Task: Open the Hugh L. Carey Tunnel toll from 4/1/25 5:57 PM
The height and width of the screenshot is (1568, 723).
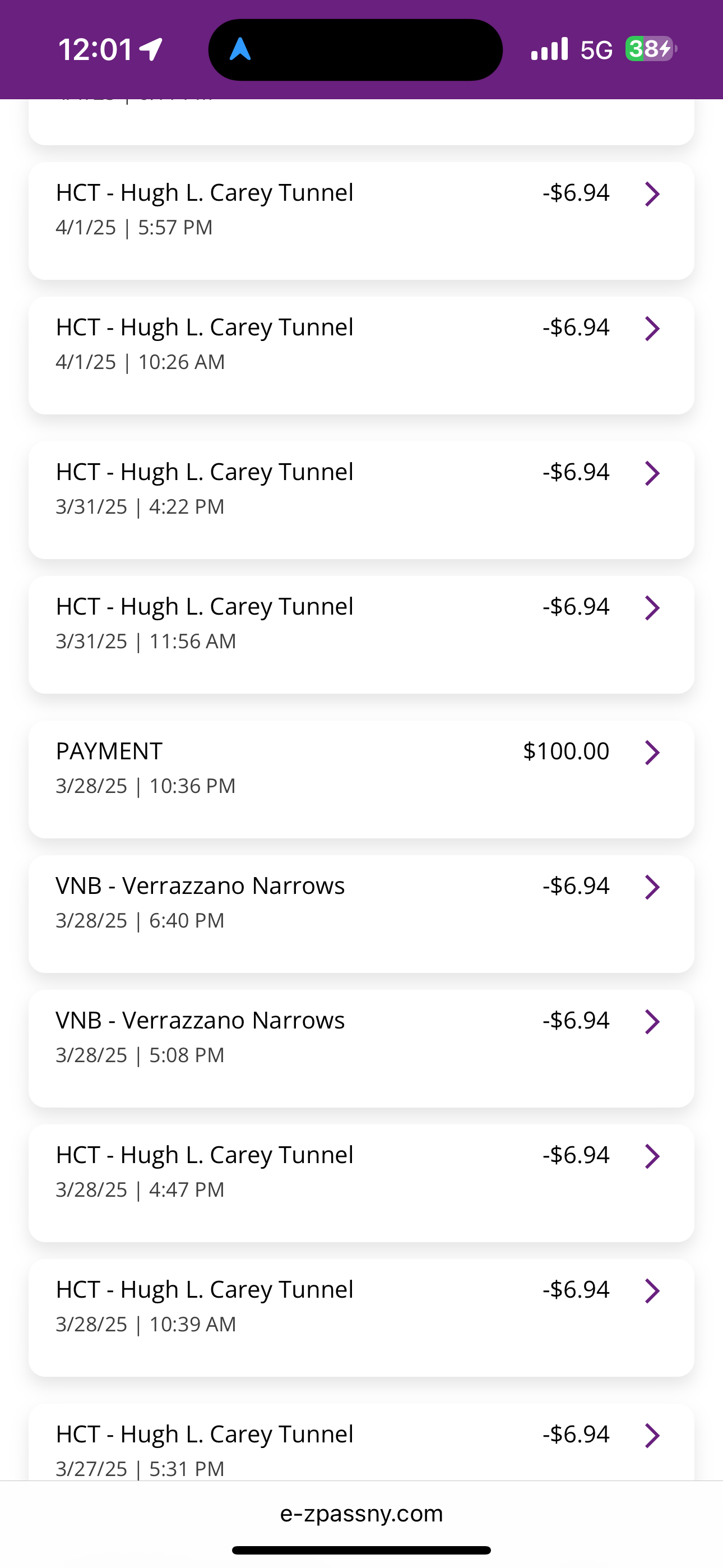Action: point(361,221)
